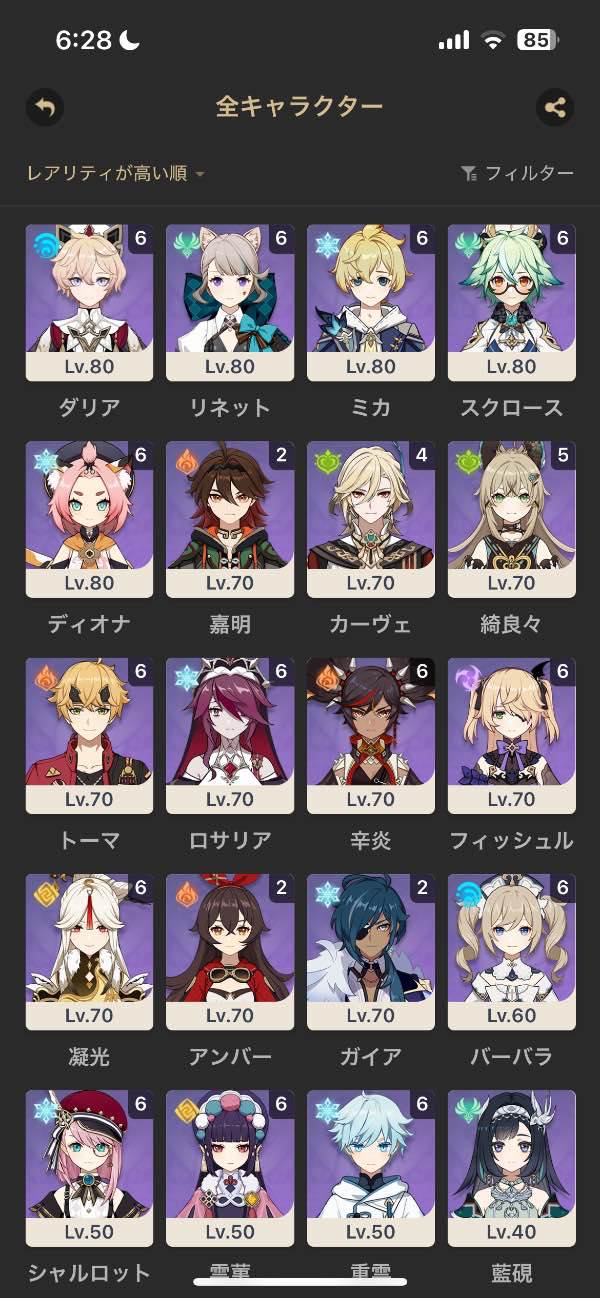
Task: Select 凝光 character card
Action: pos(89,952)
